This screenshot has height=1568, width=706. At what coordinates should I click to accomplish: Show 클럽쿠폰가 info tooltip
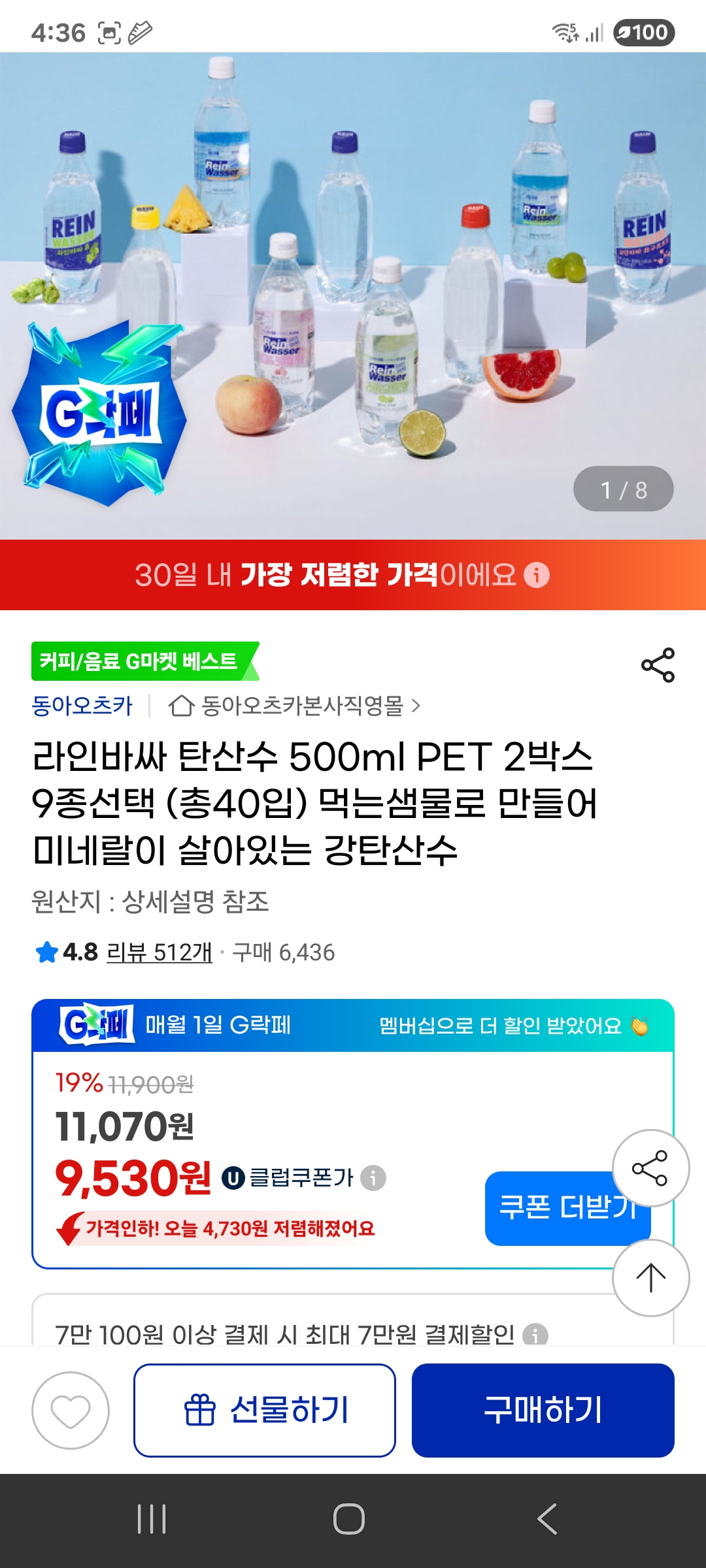pos(373,1178)
